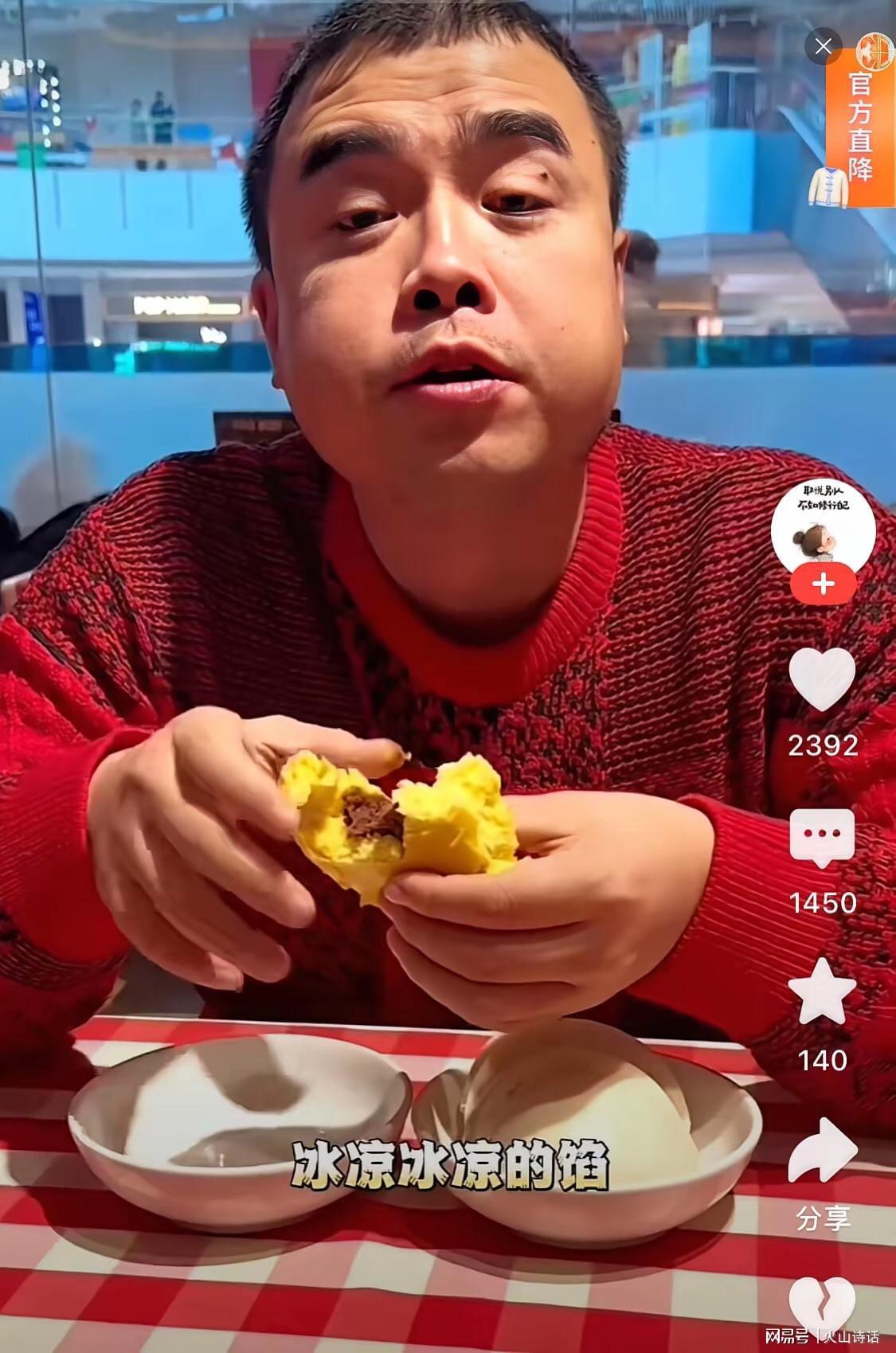Add this video to favorites with the star
Image resolution: width=896 pixels, height=1353 pixels.
click(x=823, y=991)
